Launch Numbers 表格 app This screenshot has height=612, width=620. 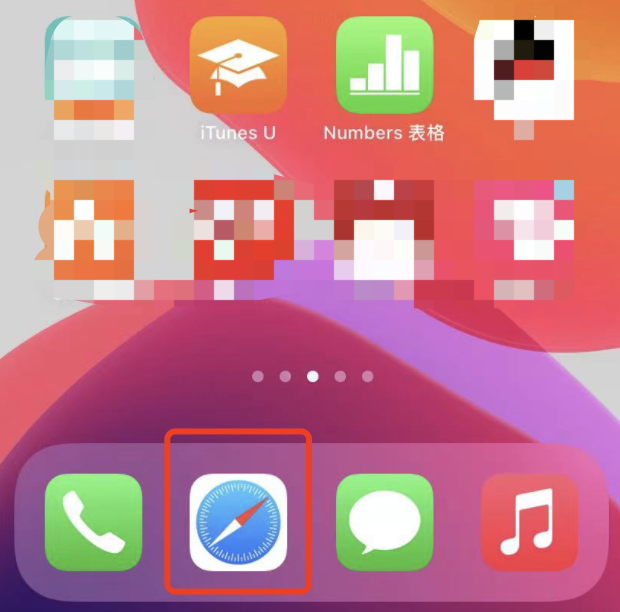pos(384,65)
